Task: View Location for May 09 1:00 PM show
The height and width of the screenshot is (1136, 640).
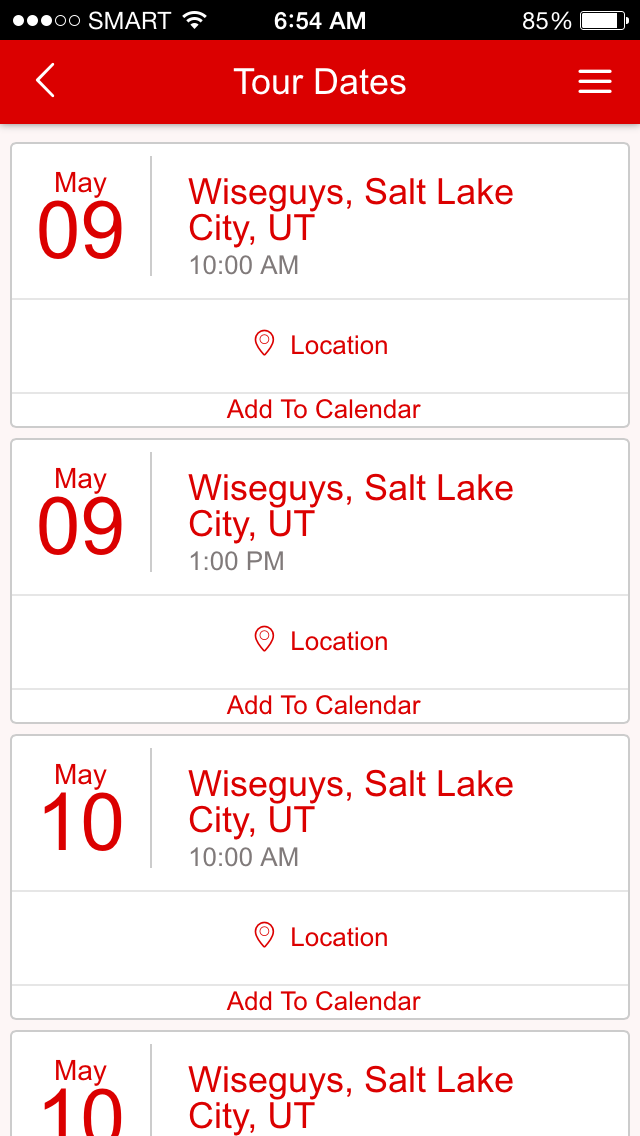Action: click(x=320, y=641)
